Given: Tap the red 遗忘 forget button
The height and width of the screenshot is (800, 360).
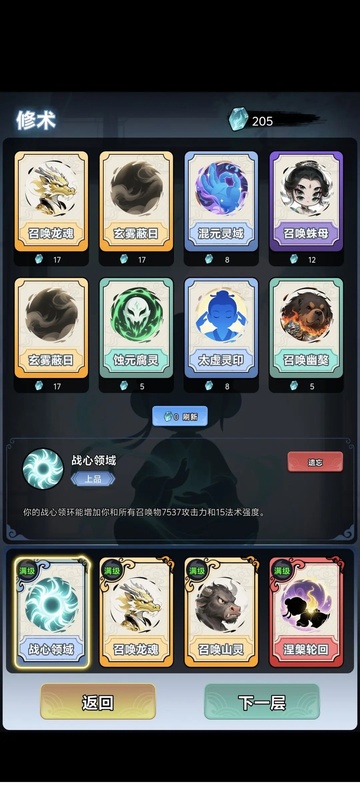Looking at the screenshot, I should pyautogui.click(x=315, y=462).
